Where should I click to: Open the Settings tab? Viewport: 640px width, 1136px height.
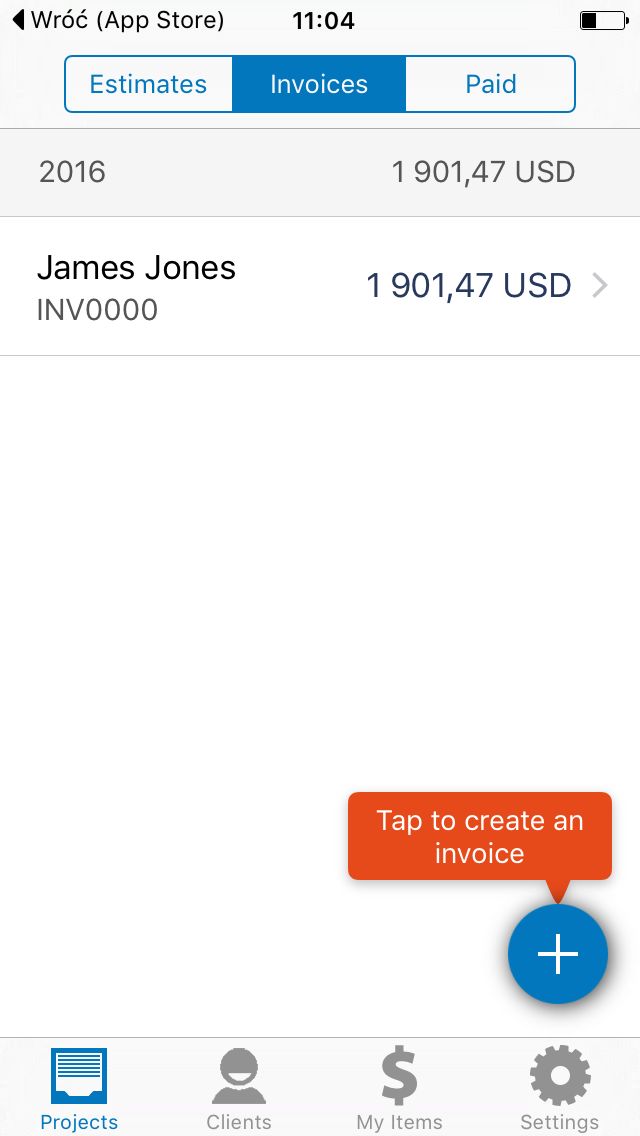click(560, 1089)
